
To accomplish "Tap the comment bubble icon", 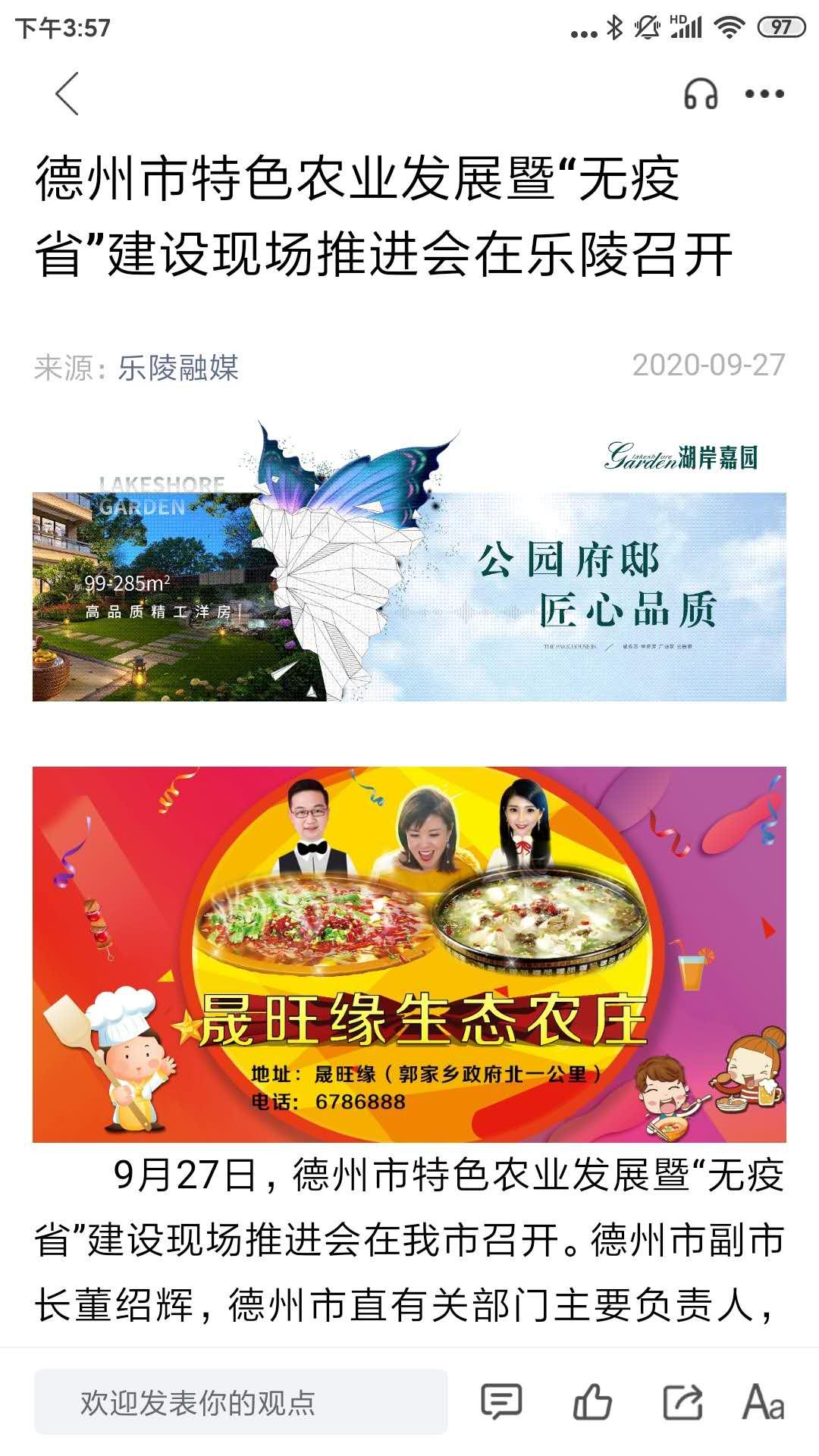I will [x=503, y=1399].
